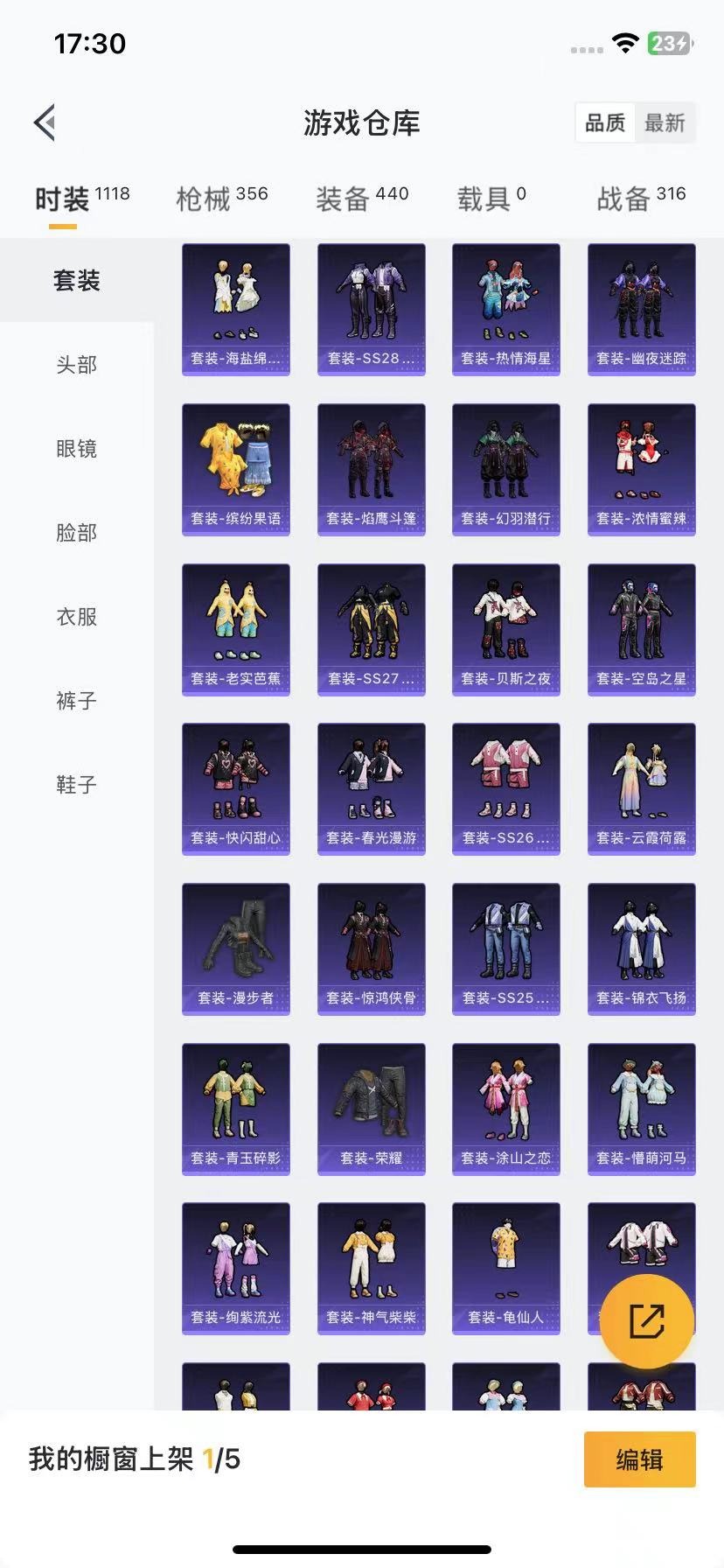Choose the 衣服 category

coord(77,616)
